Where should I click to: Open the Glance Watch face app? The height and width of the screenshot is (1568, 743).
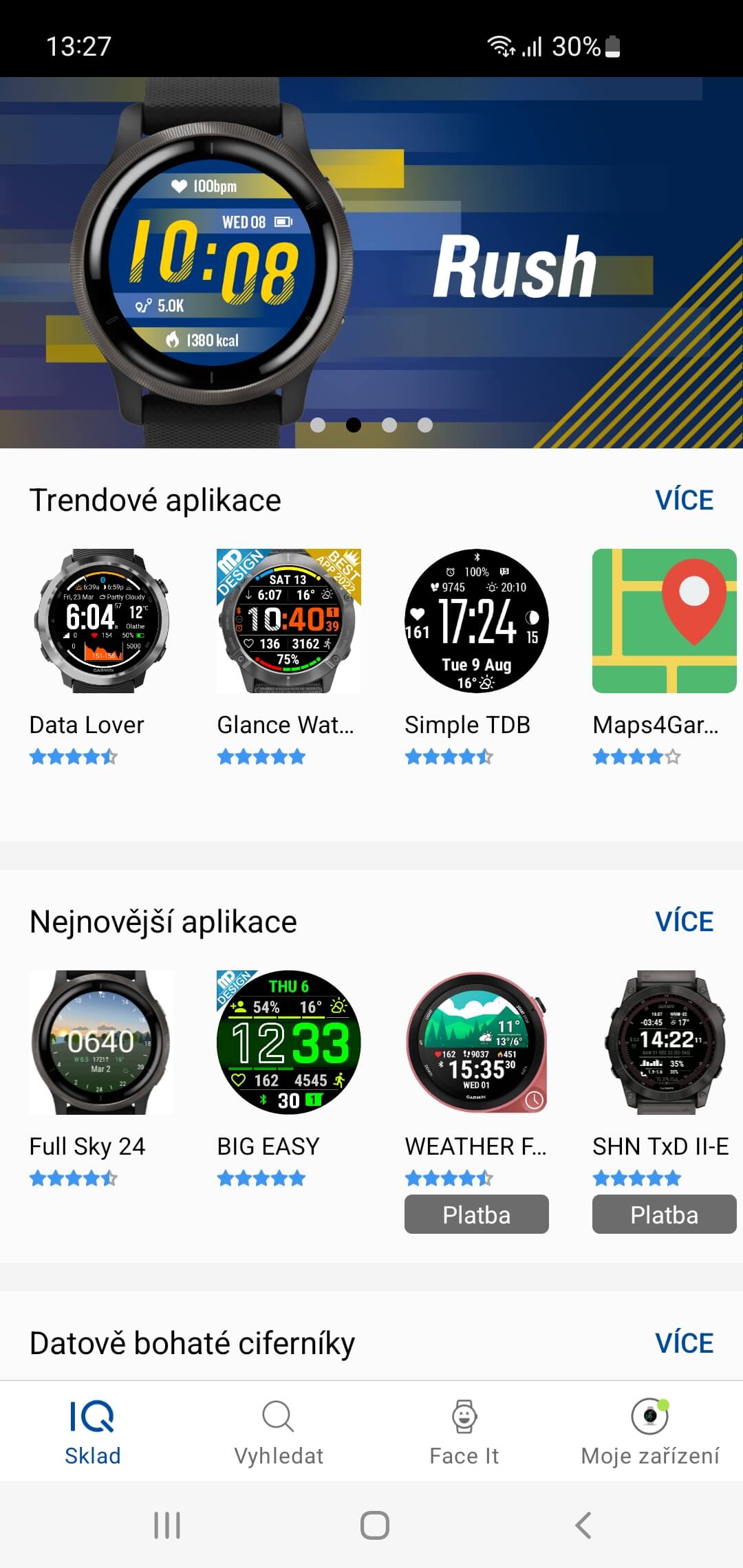click(289, 620)
